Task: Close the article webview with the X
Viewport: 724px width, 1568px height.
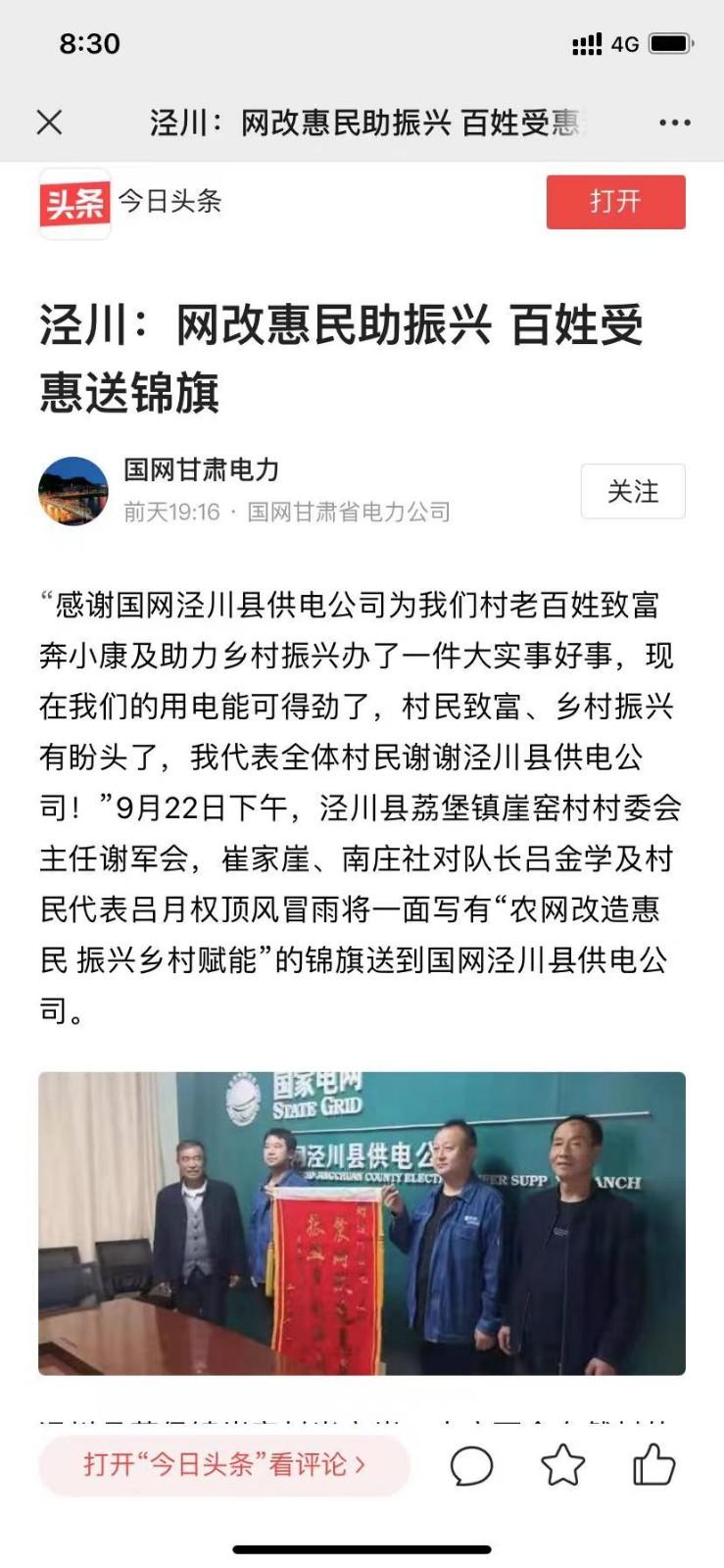Action: click(49, 122)
